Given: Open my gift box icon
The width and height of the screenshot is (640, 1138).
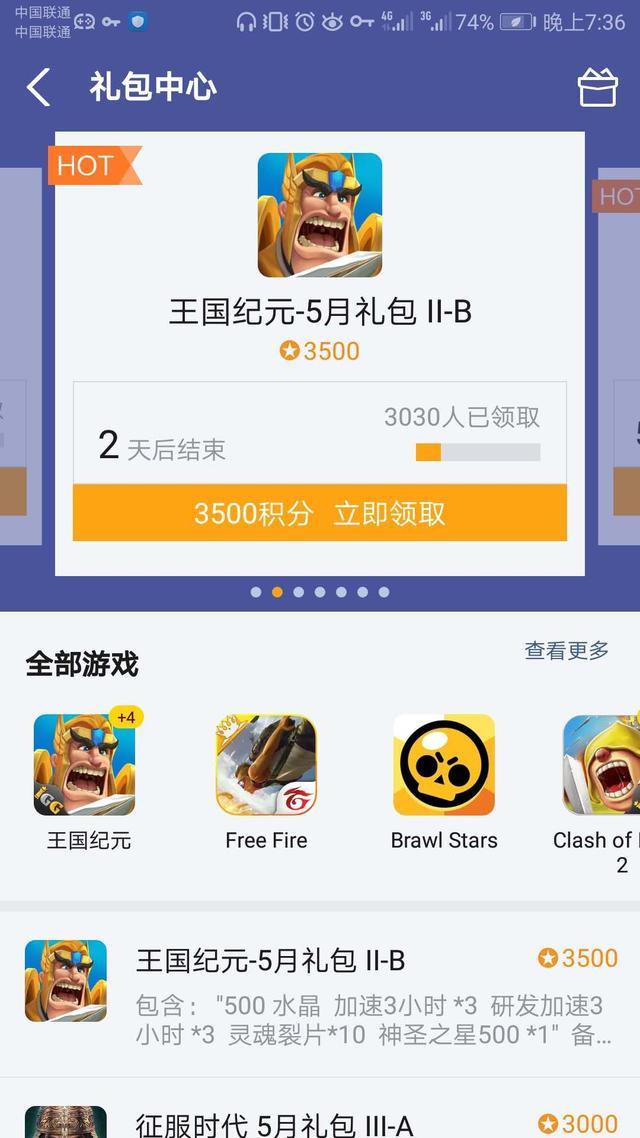Looking at the screenshot, I should coord(597,87).
